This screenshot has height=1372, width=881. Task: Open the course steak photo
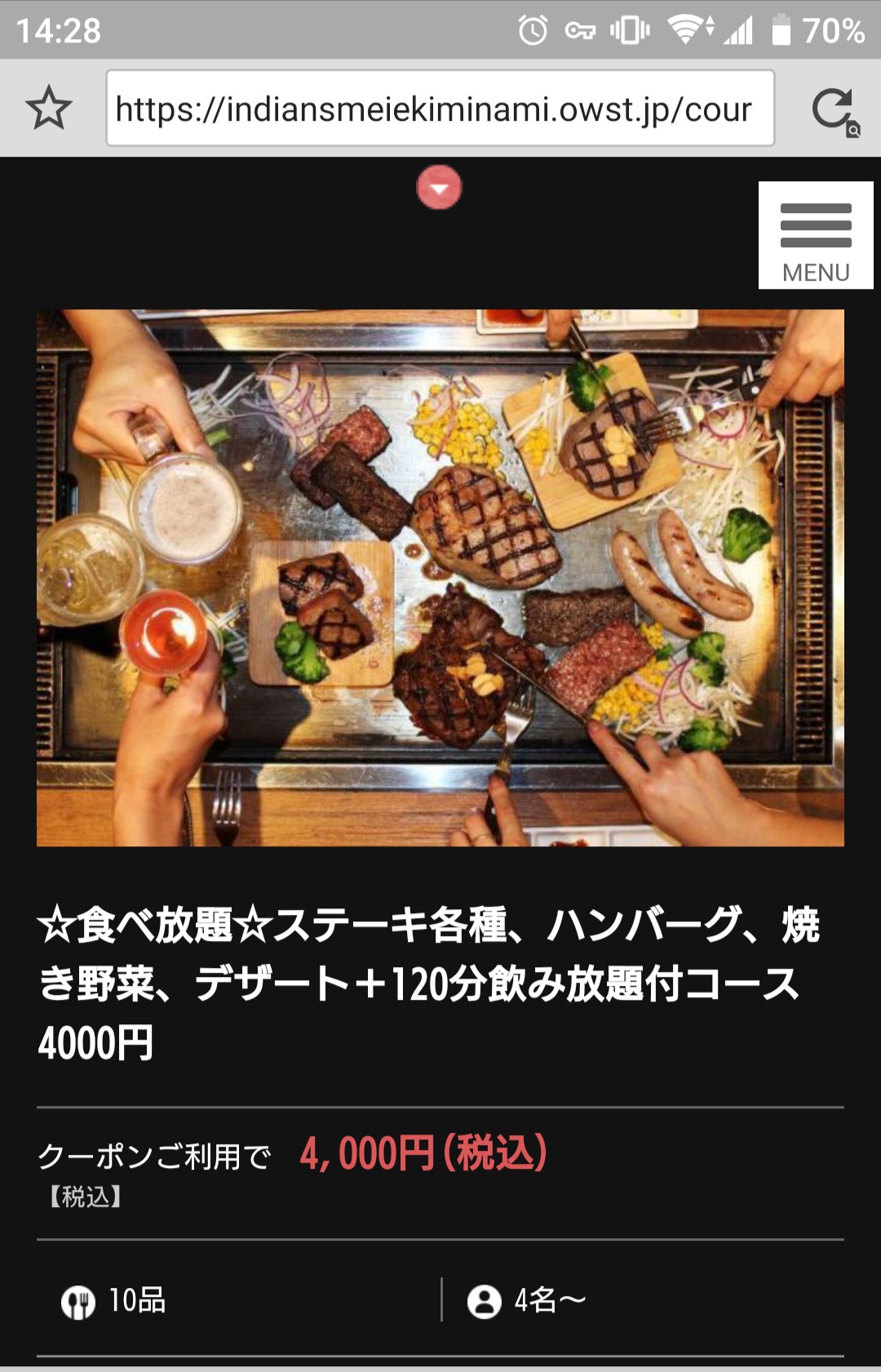(440, 577)
